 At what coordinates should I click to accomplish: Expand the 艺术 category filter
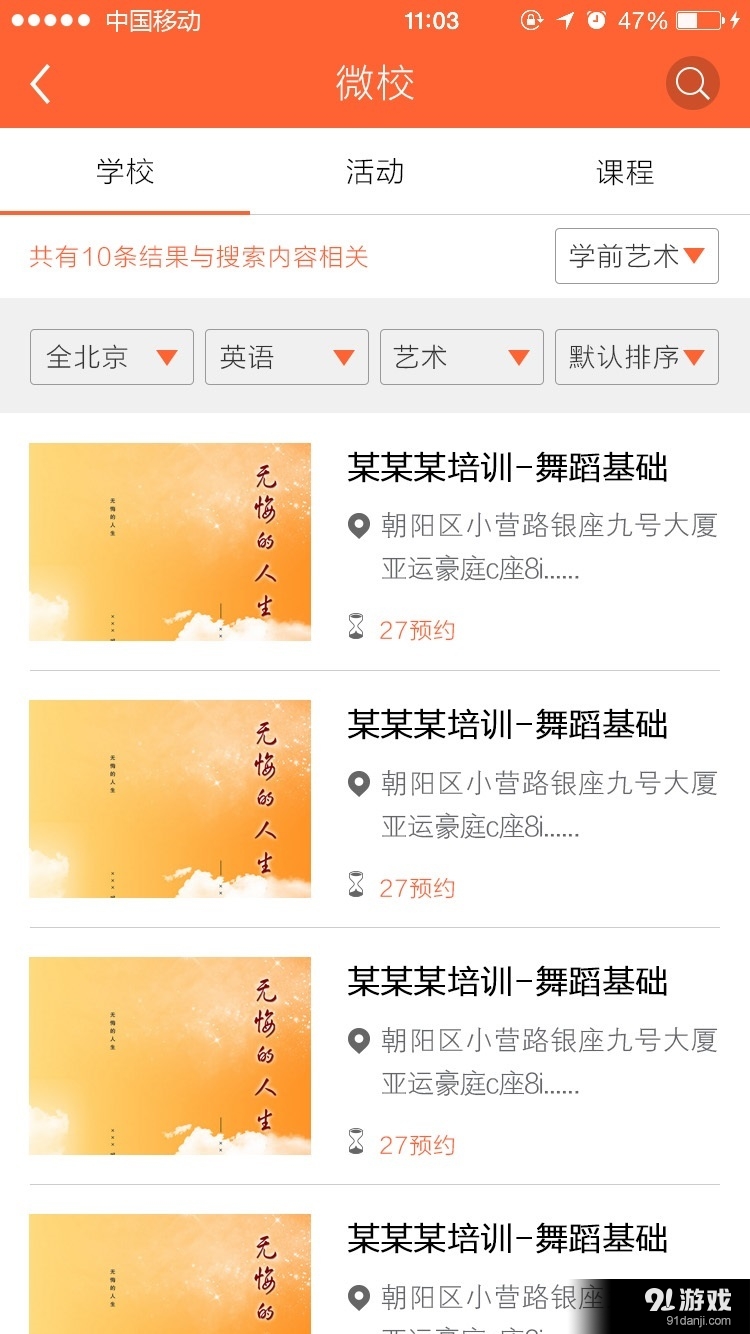[461, 357]
